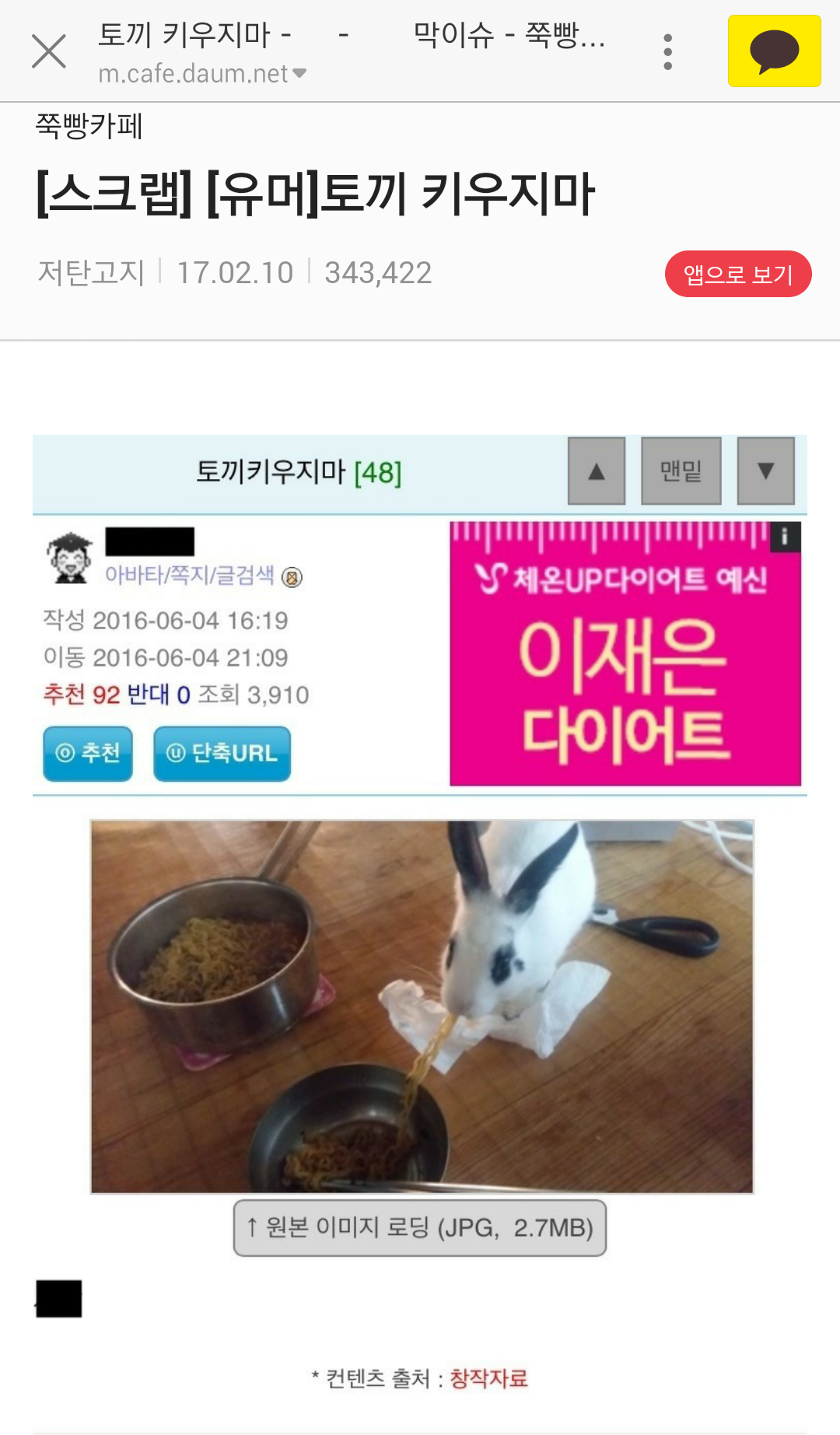Open the ad info icon
The width and height of the screenshot is (840, 1435).
[785, 536]
